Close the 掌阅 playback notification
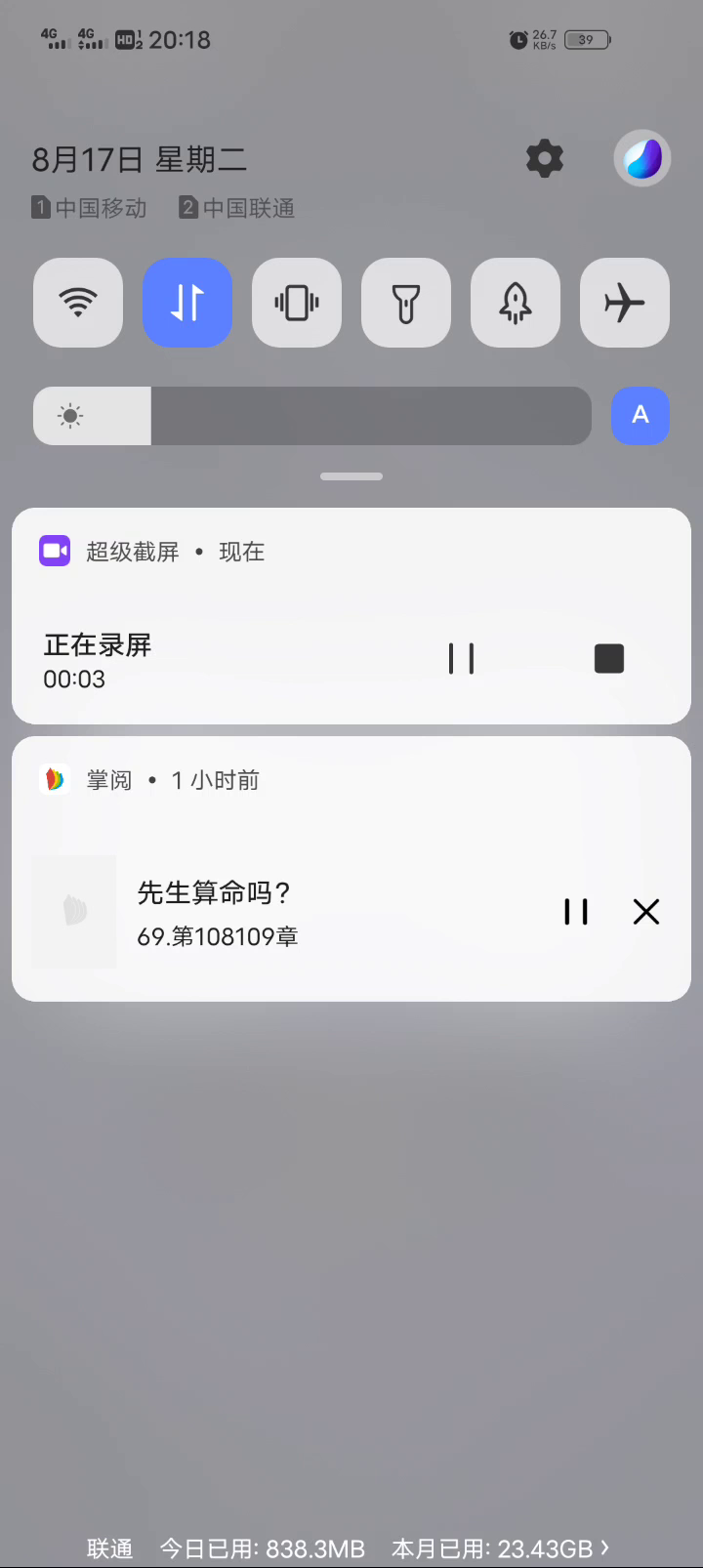This screenshot has width=703, height=1568. point(646,912)
